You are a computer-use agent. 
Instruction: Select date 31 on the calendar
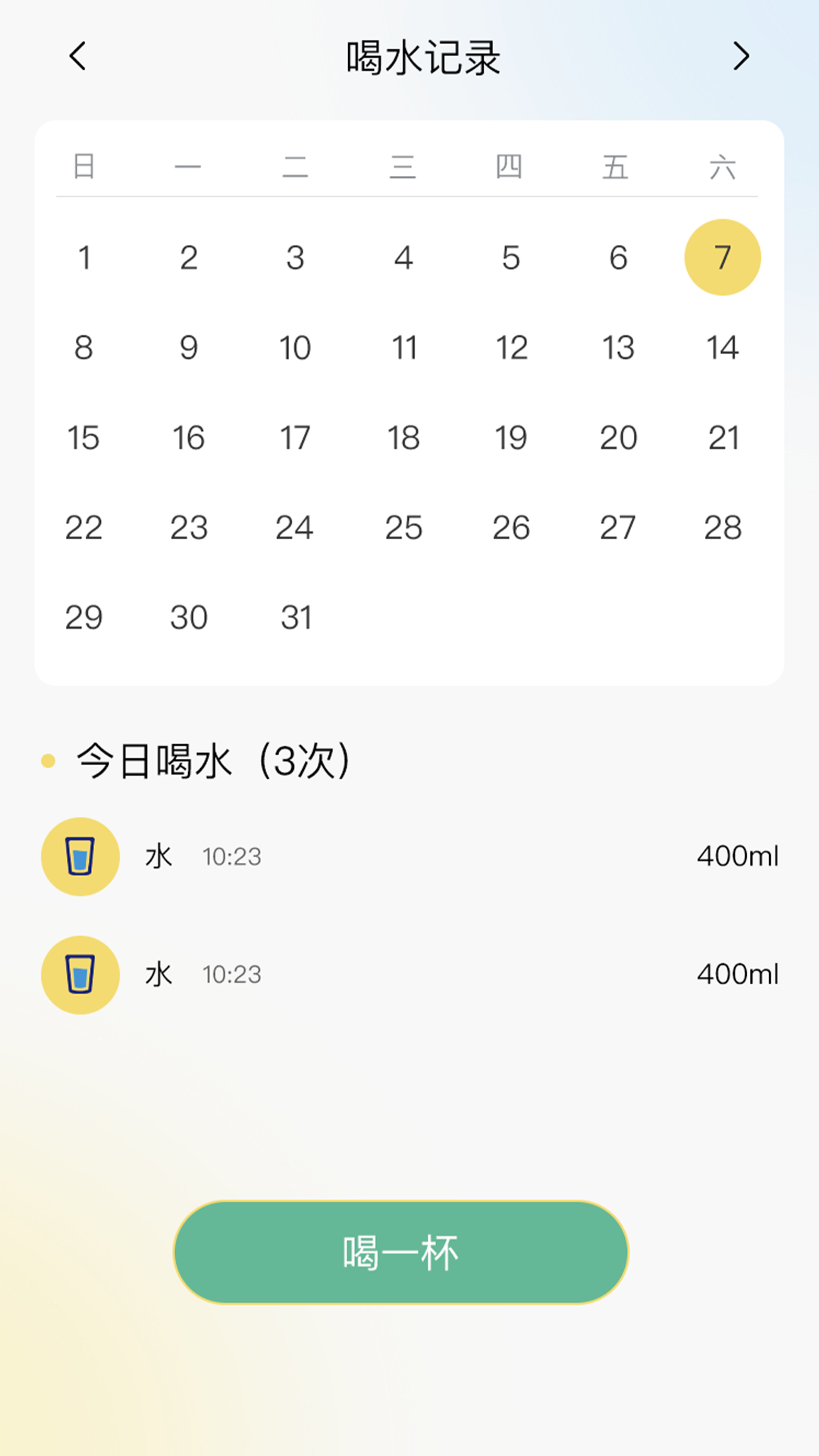point(296,617)
